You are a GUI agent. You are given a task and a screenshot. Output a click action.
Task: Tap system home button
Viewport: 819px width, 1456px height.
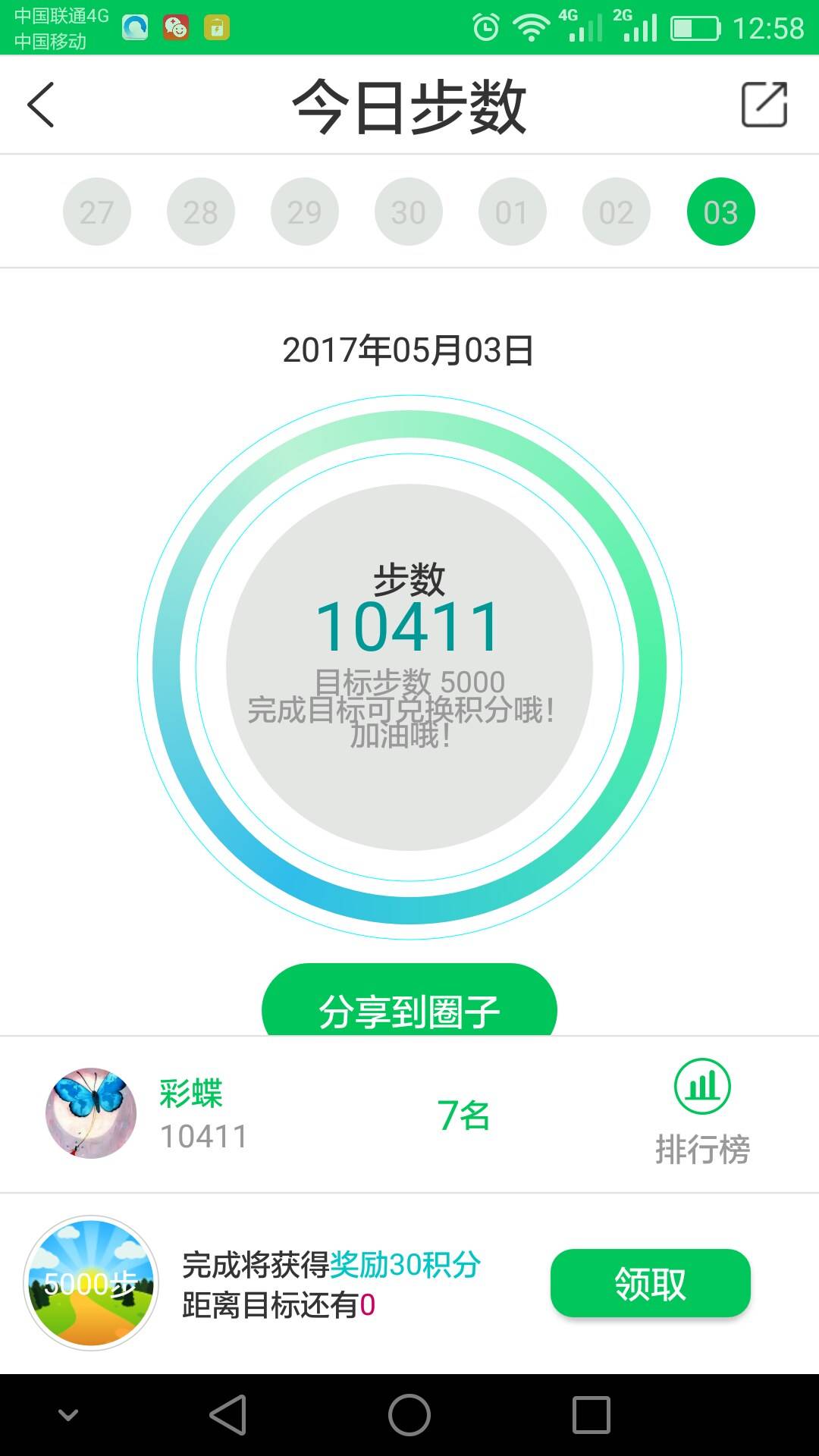[409, 1415]
